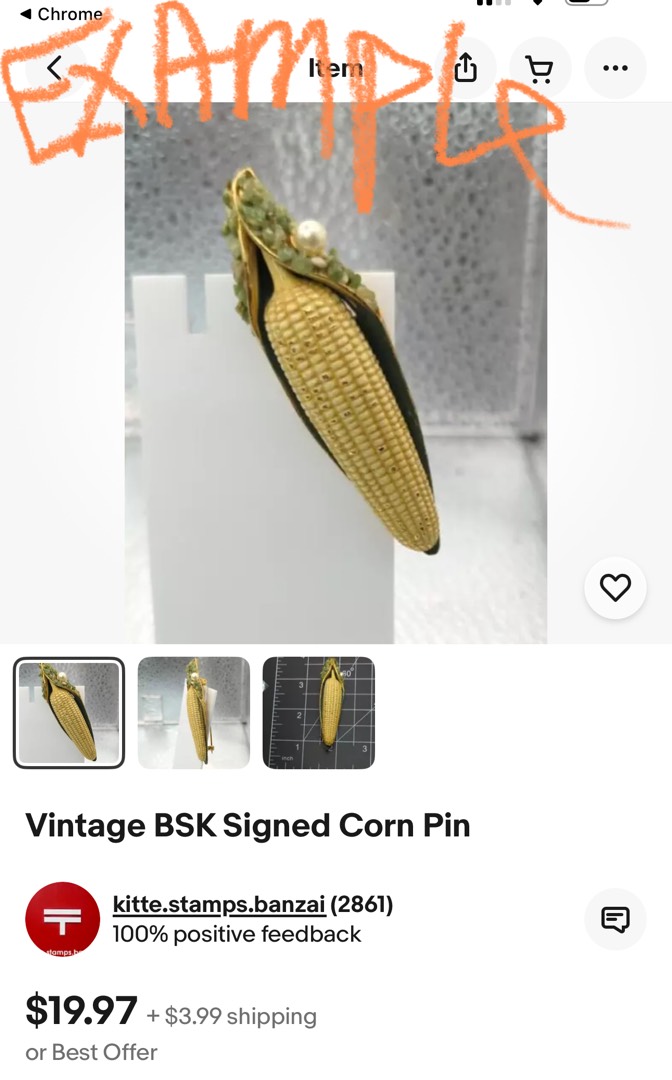Return to Chrome via status bar link

click(61, 14)
